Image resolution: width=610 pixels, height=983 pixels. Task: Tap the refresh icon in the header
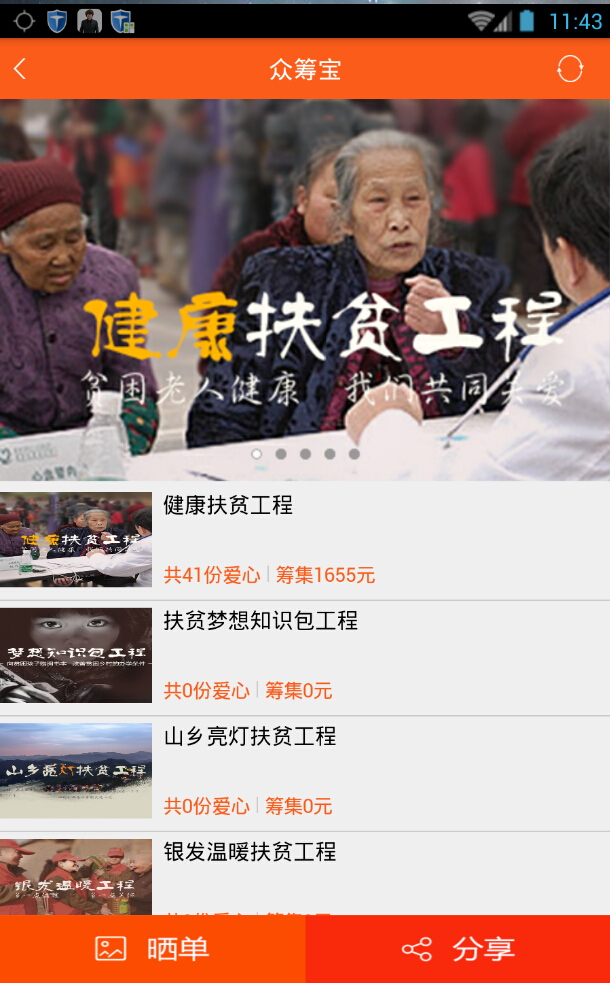click(x=570, y=69)
